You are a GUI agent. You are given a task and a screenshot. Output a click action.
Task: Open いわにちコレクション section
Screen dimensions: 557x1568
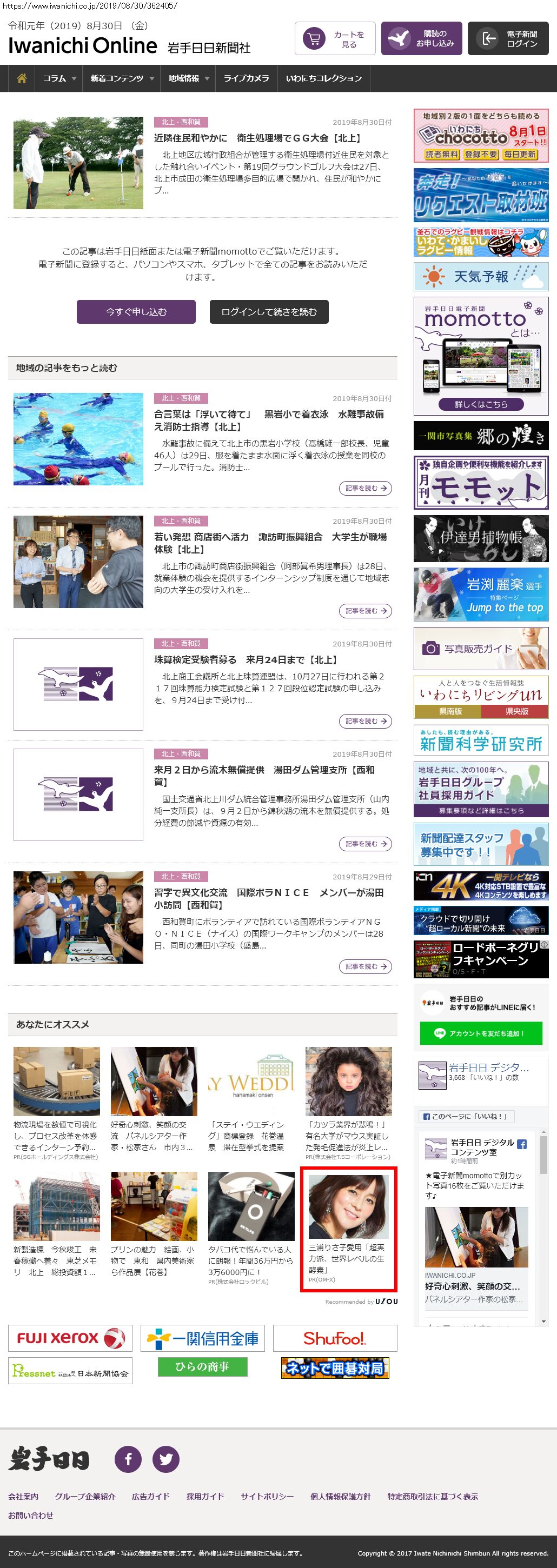[323, 78]
